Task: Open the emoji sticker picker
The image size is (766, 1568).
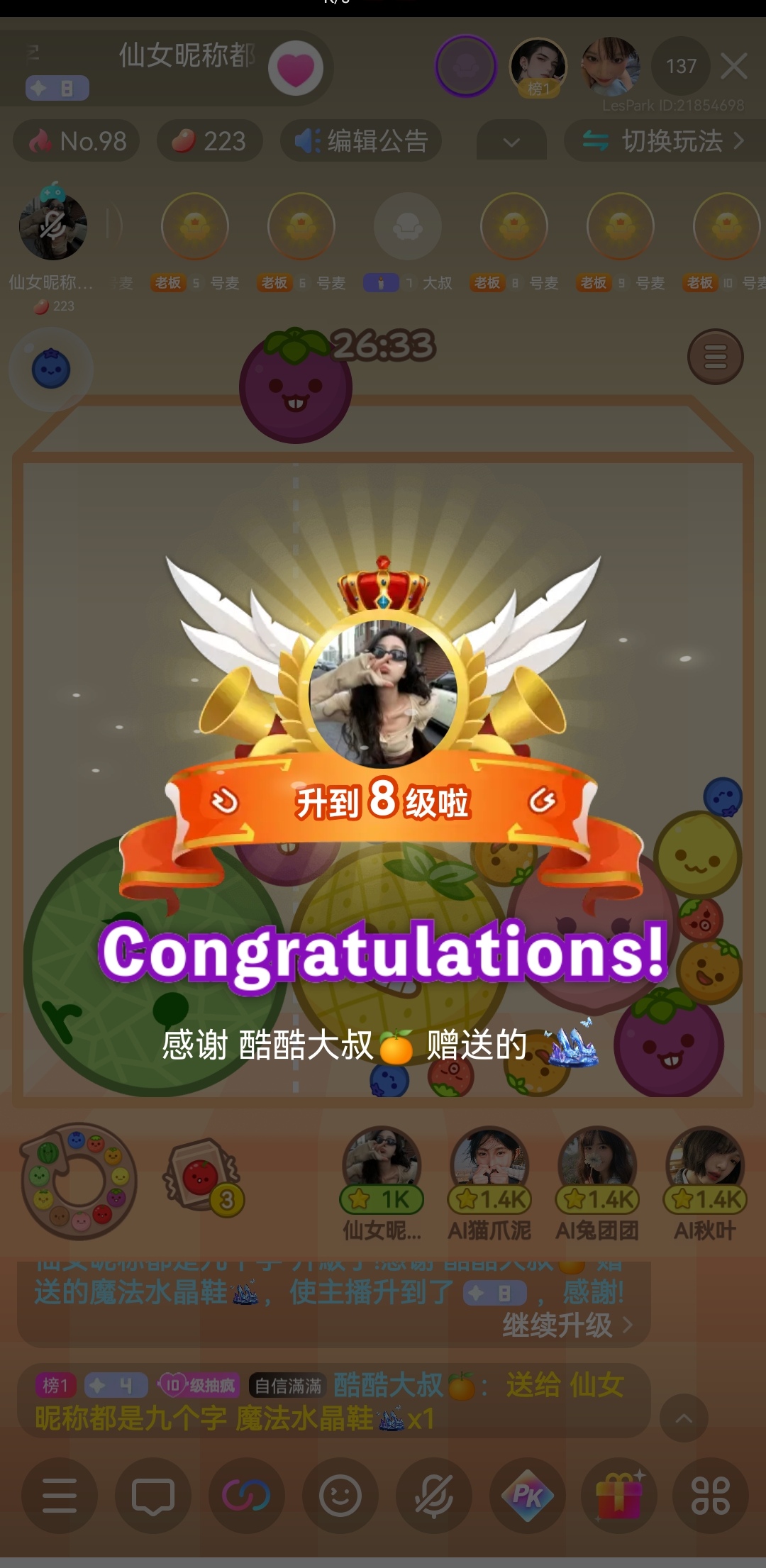Action: 340,1496
